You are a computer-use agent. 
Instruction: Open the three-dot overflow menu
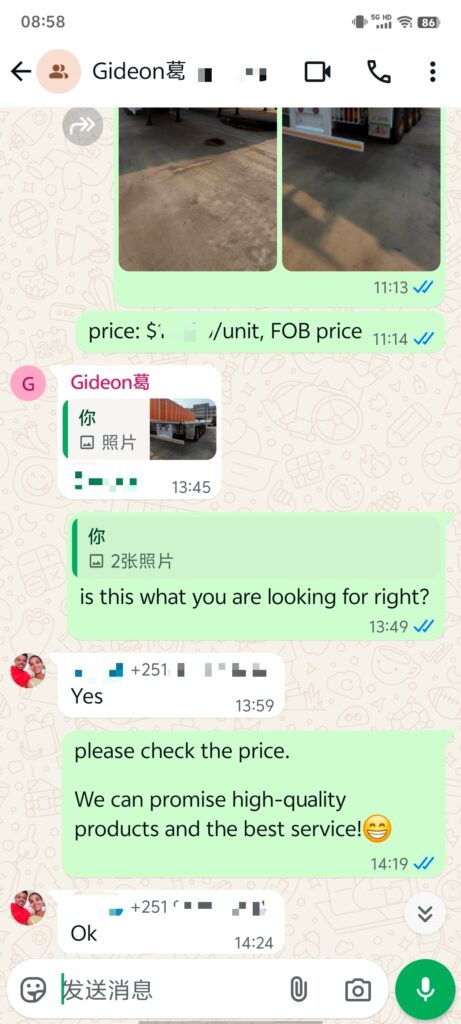click(432, 72)
